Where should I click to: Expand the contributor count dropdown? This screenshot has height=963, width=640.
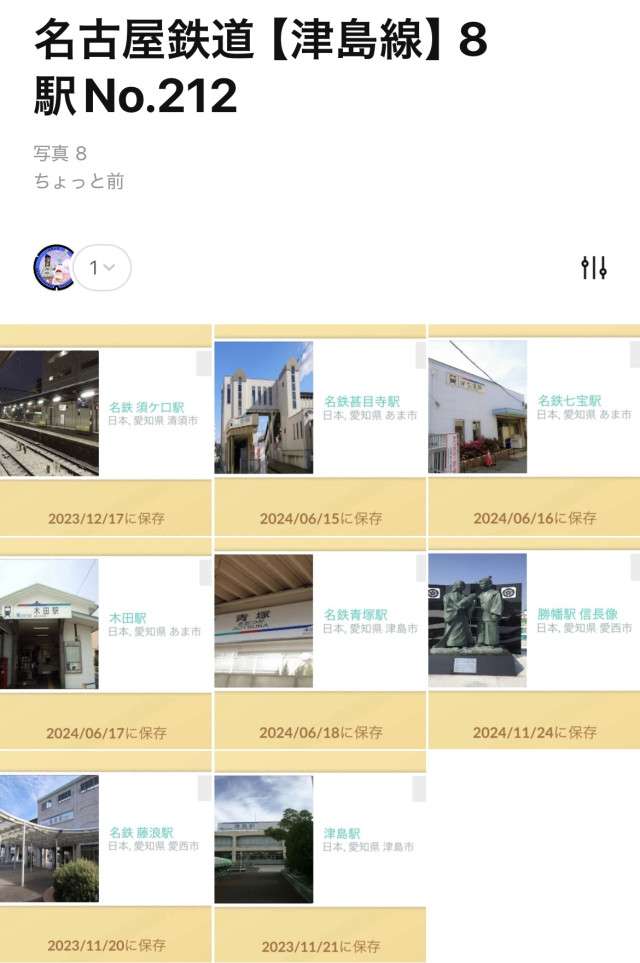tap(102, 267)
